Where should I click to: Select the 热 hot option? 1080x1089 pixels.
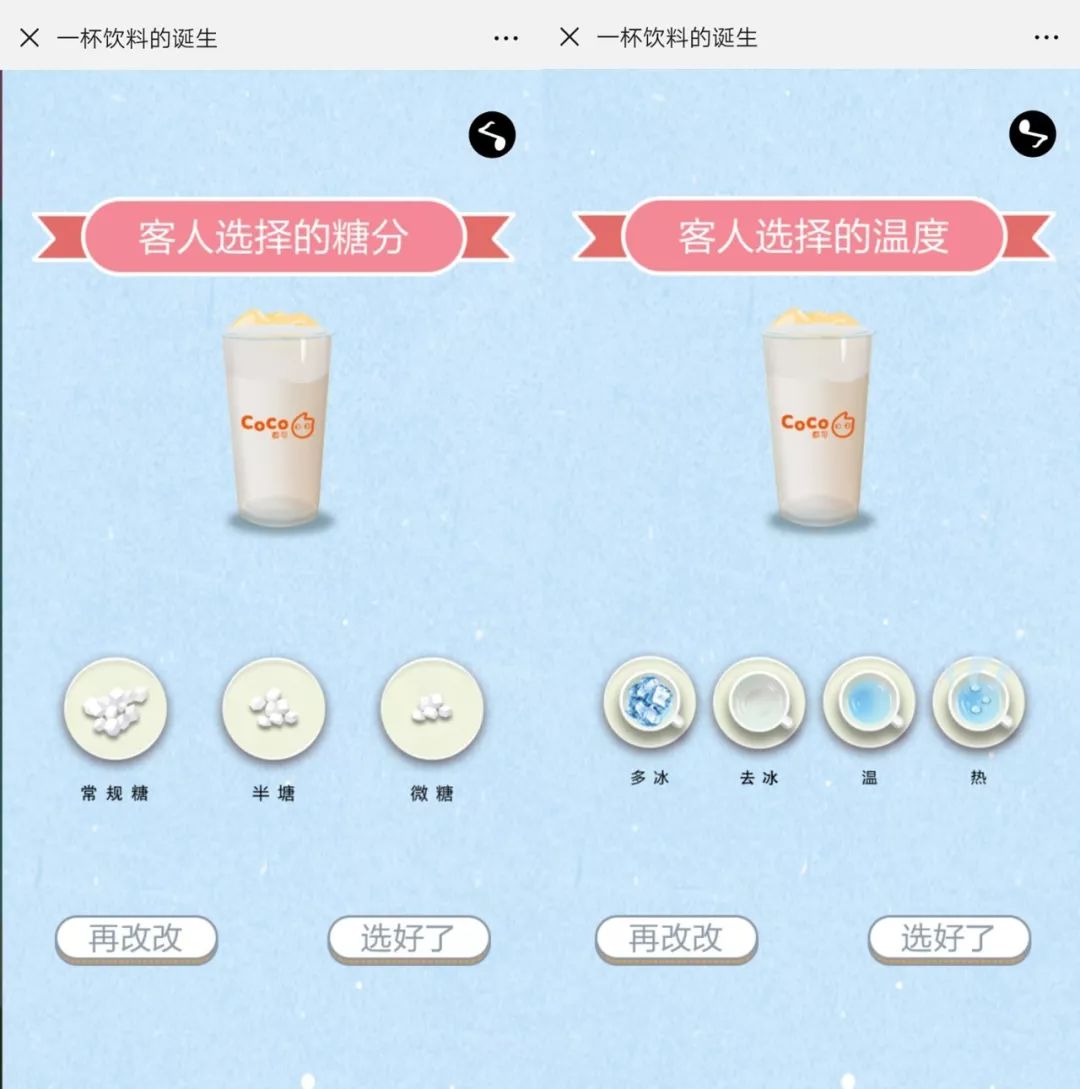tap(978, 701)
